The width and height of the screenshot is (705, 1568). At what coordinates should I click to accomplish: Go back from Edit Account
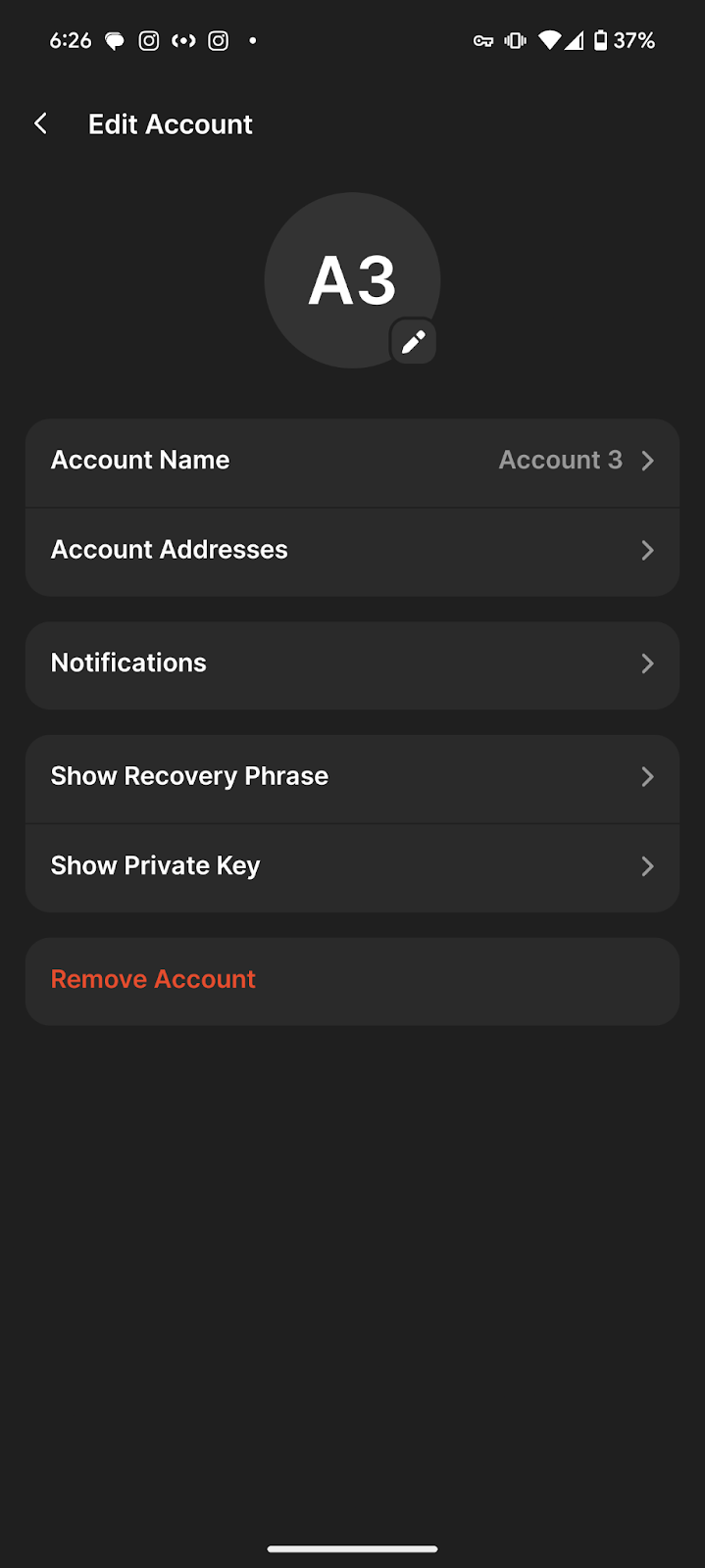[40, 123]
